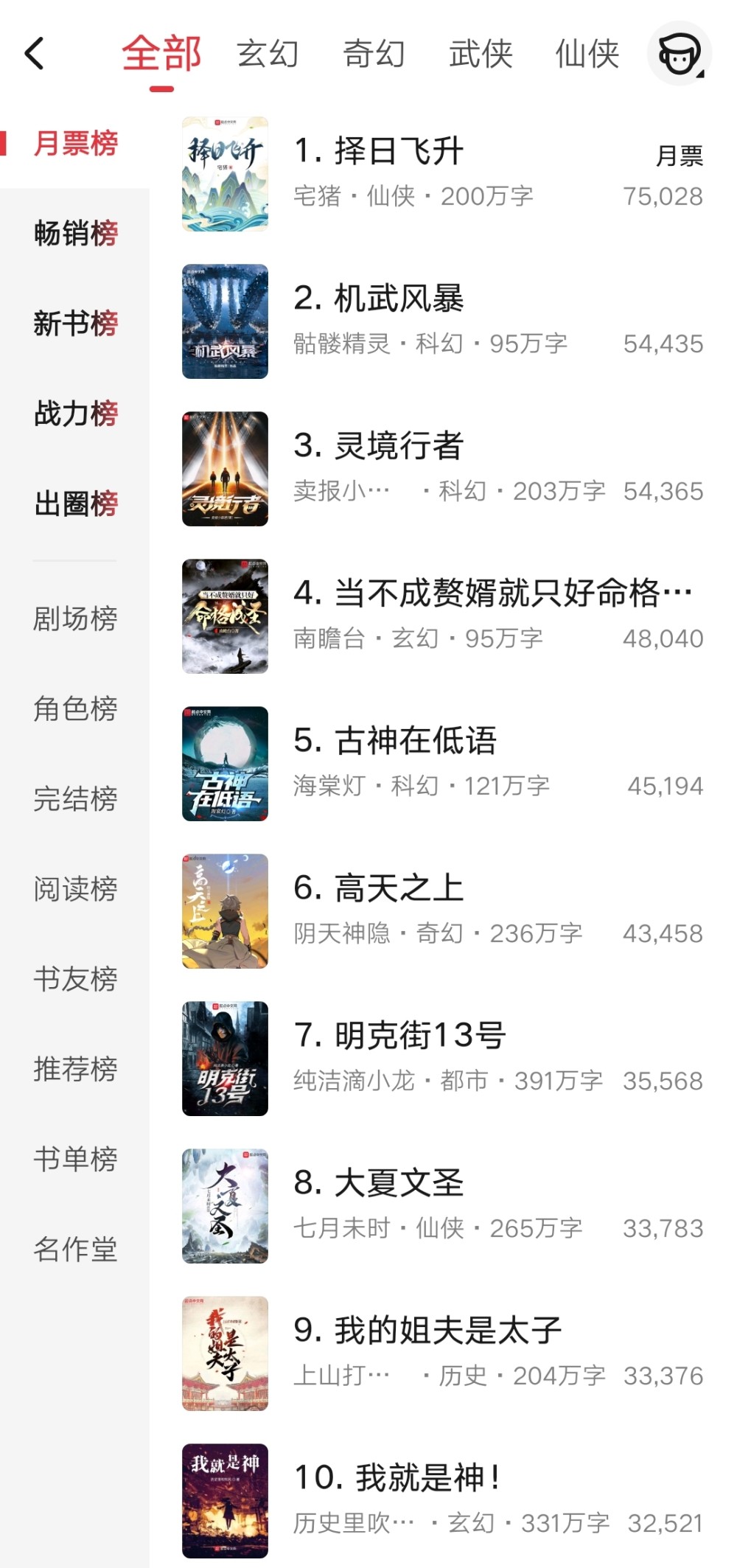Open 完结榜 from the sidebar
This screenshot has width=737, height=1568.
click(x=75, y=798)
